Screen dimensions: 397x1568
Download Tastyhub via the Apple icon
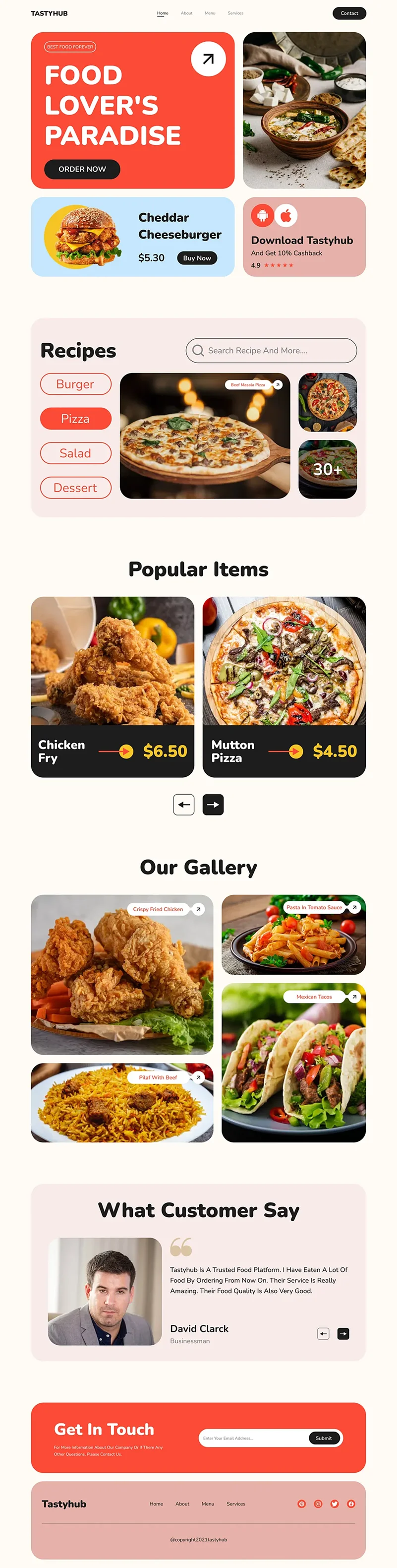(x=286, y=215)
